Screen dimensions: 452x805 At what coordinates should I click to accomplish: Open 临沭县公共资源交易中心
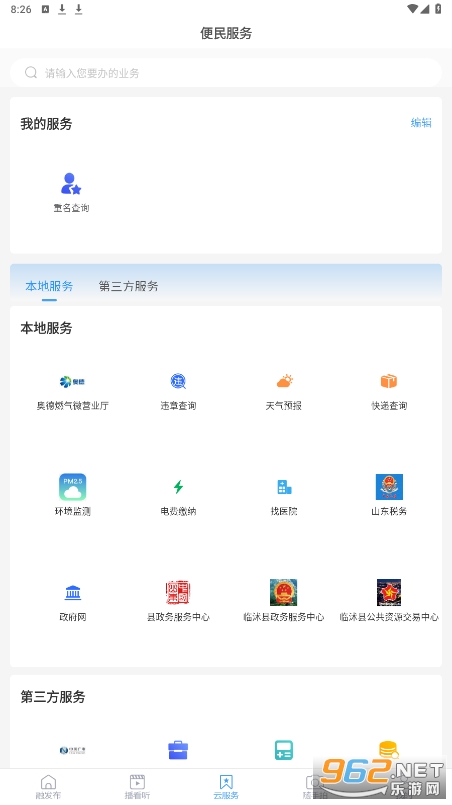click(x=389, y=601)
